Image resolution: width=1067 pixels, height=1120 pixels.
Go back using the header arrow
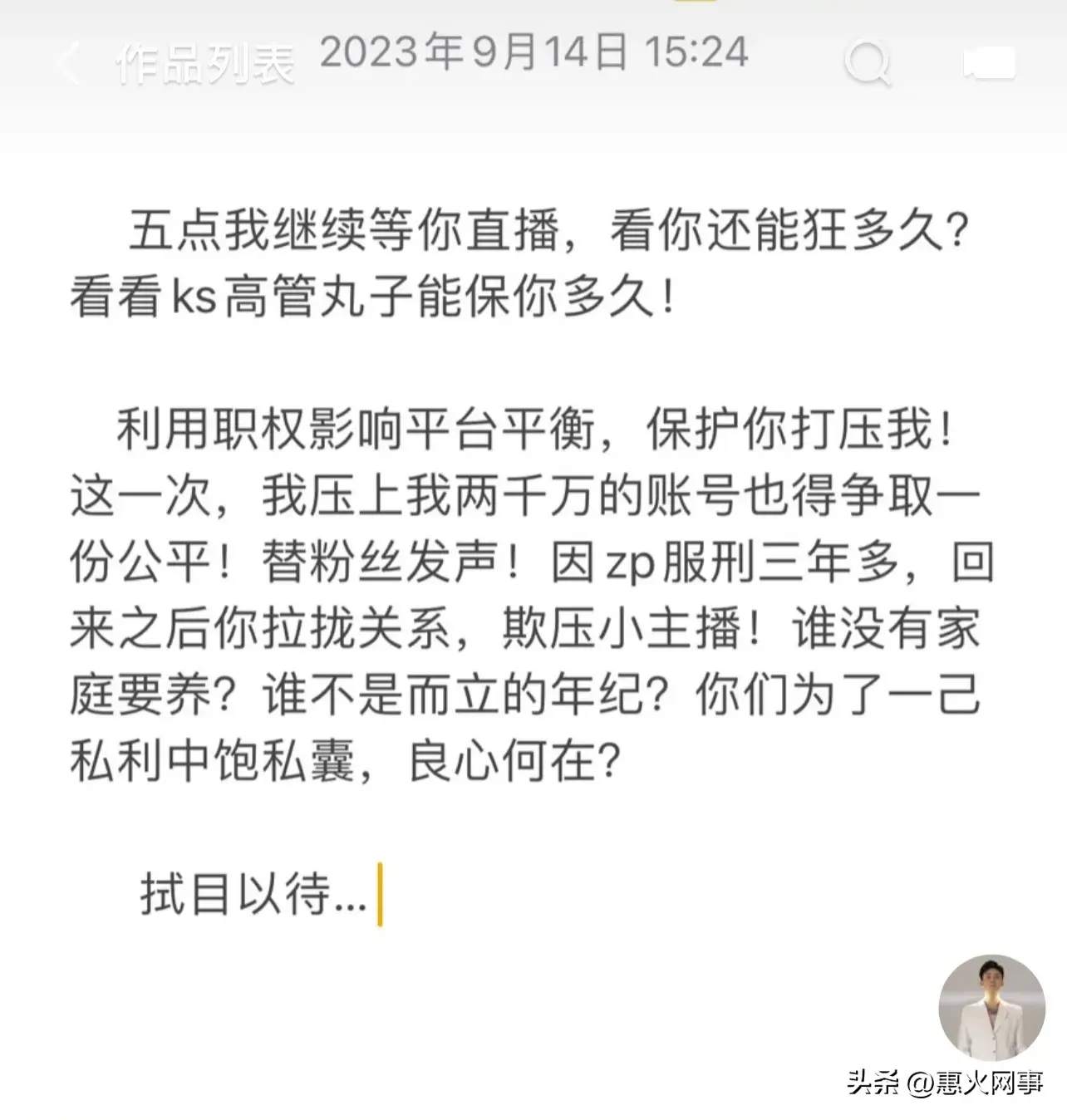point(68,63)
